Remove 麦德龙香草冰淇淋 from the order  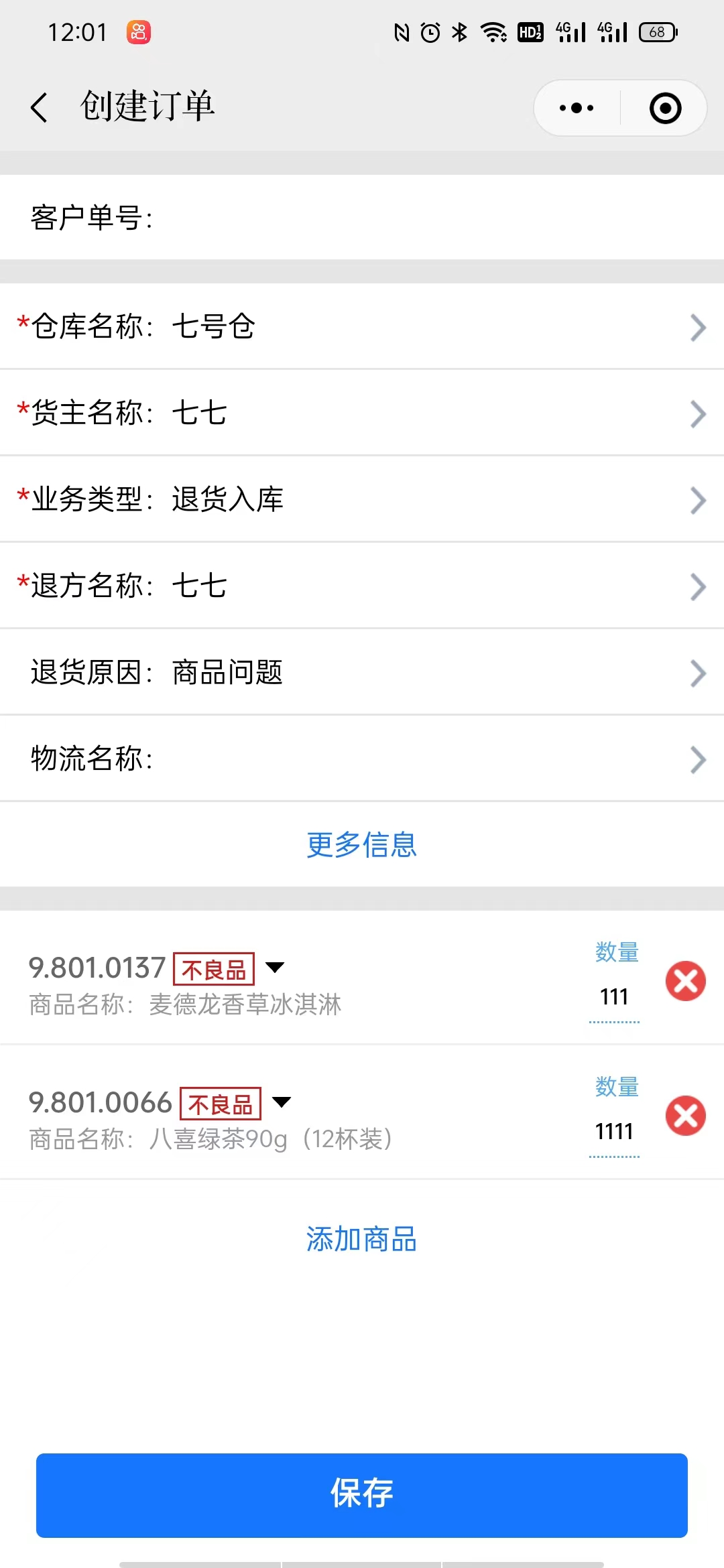685,981
